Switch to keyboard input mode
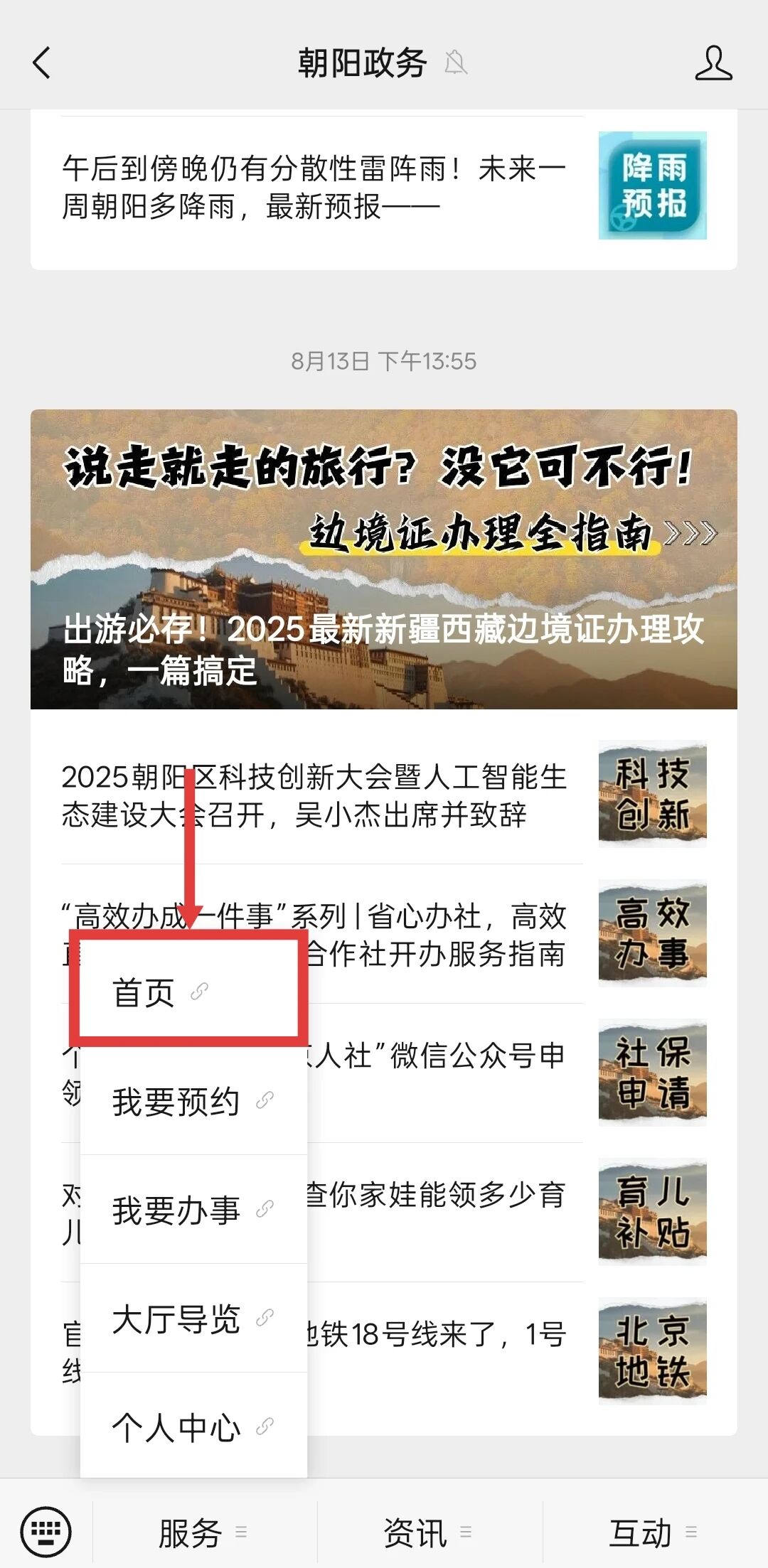Screen dimensions: 768x1568 click(x=46, y=1531)
